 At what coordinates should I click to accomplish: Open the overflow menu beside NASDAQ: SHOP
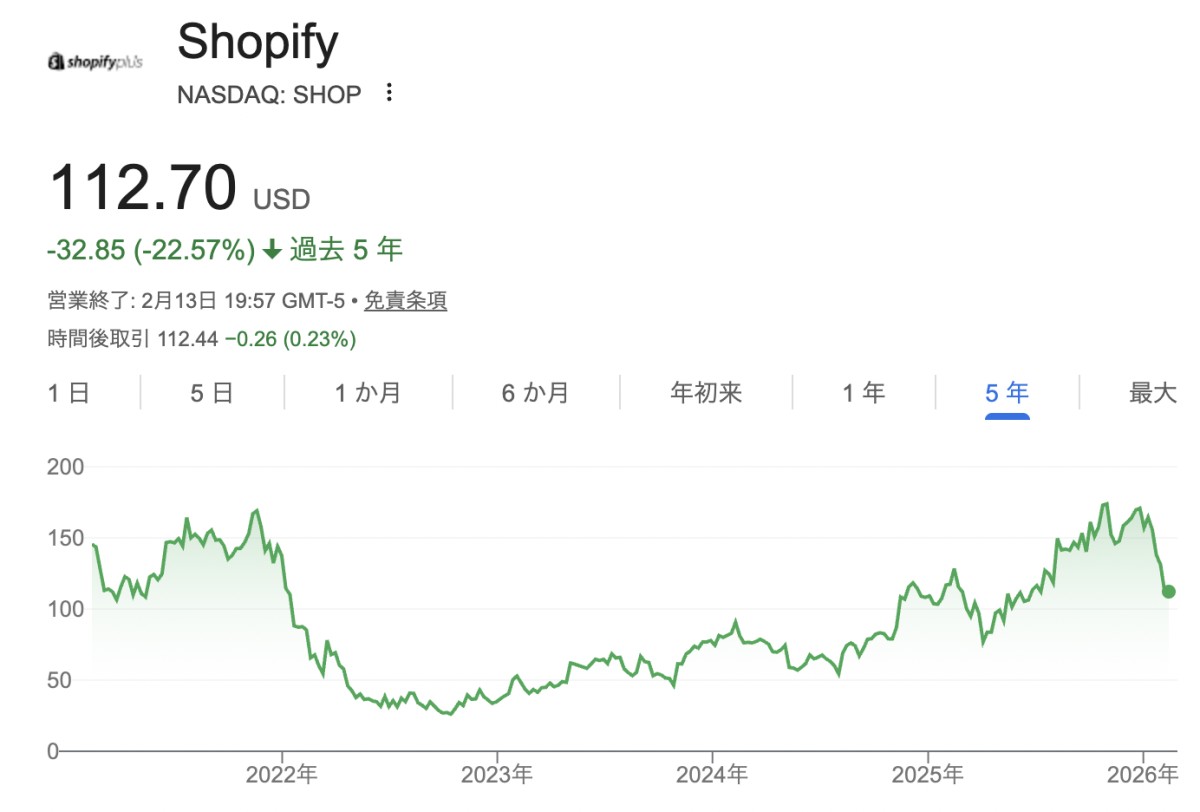390,94
